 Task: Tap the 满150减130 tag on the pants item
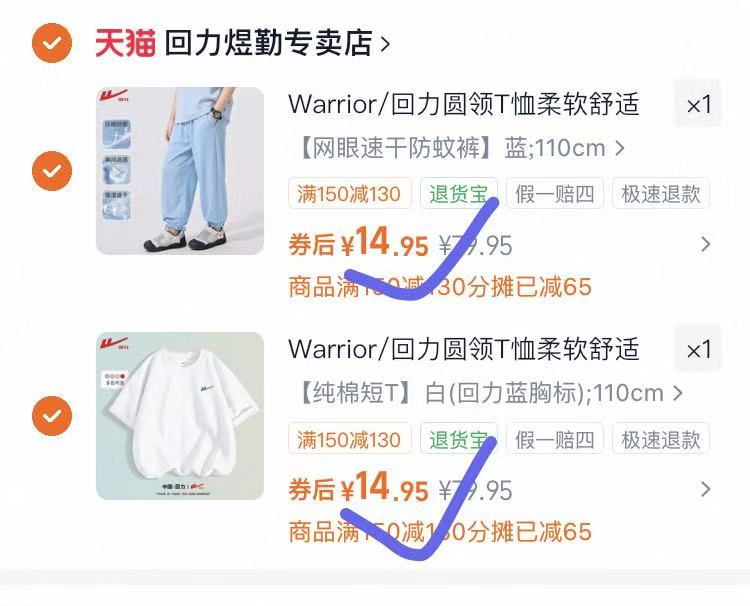[x=350, y=194]
